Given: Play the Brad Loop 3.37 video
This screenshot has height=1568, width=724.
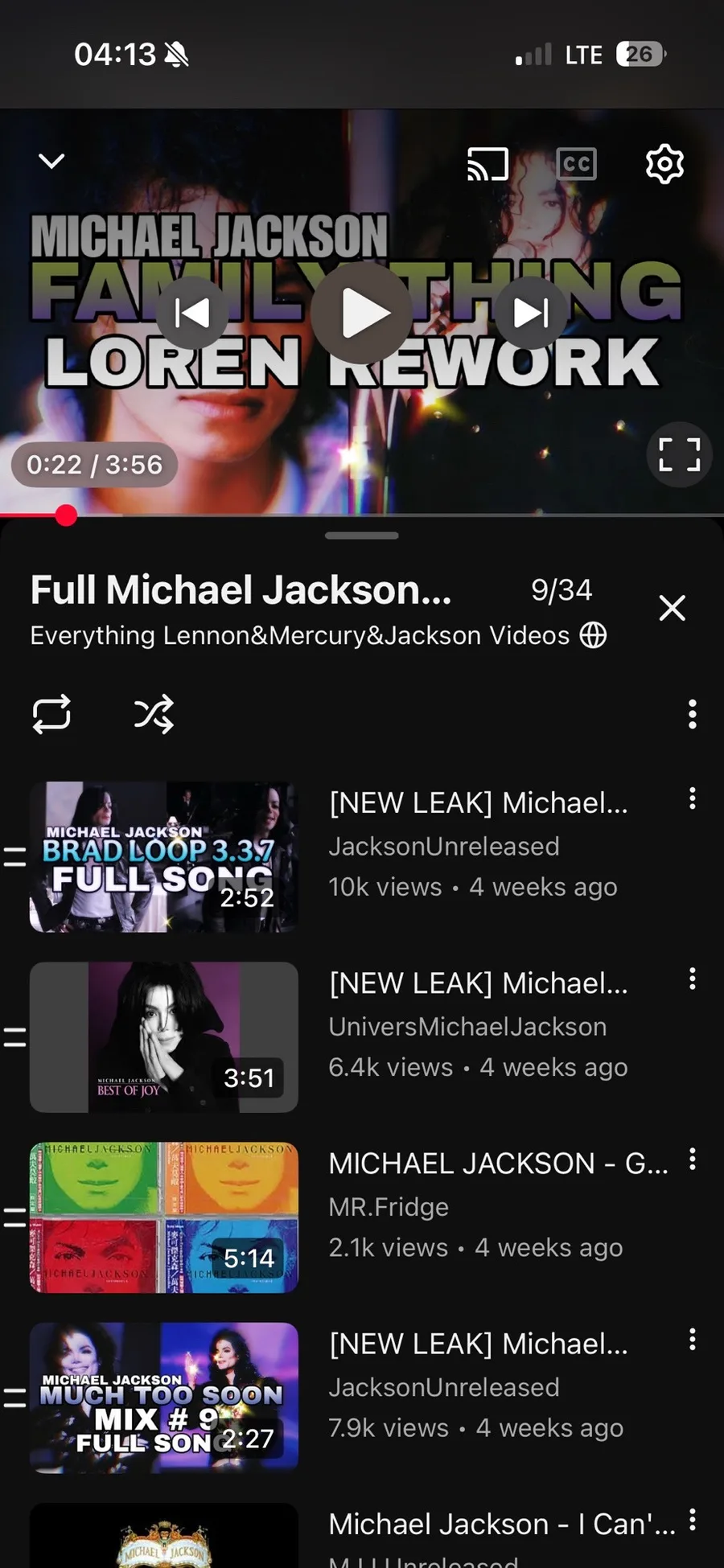Looking at the screenshot, I should click(164, 857).
